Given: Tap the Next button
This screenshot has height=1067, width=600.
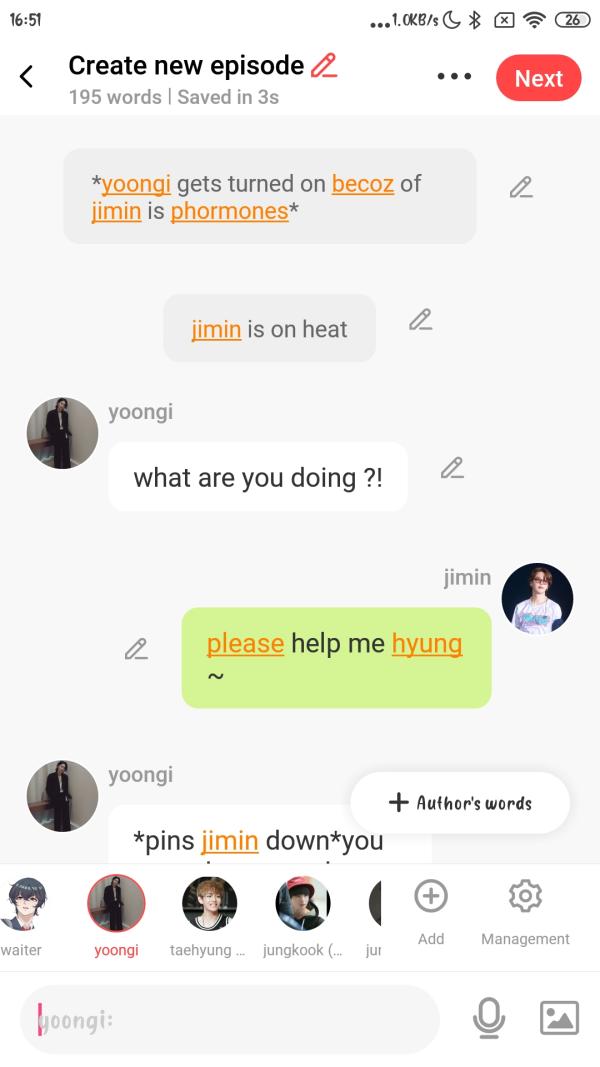Looking at the screenshot, I should 538,78.
